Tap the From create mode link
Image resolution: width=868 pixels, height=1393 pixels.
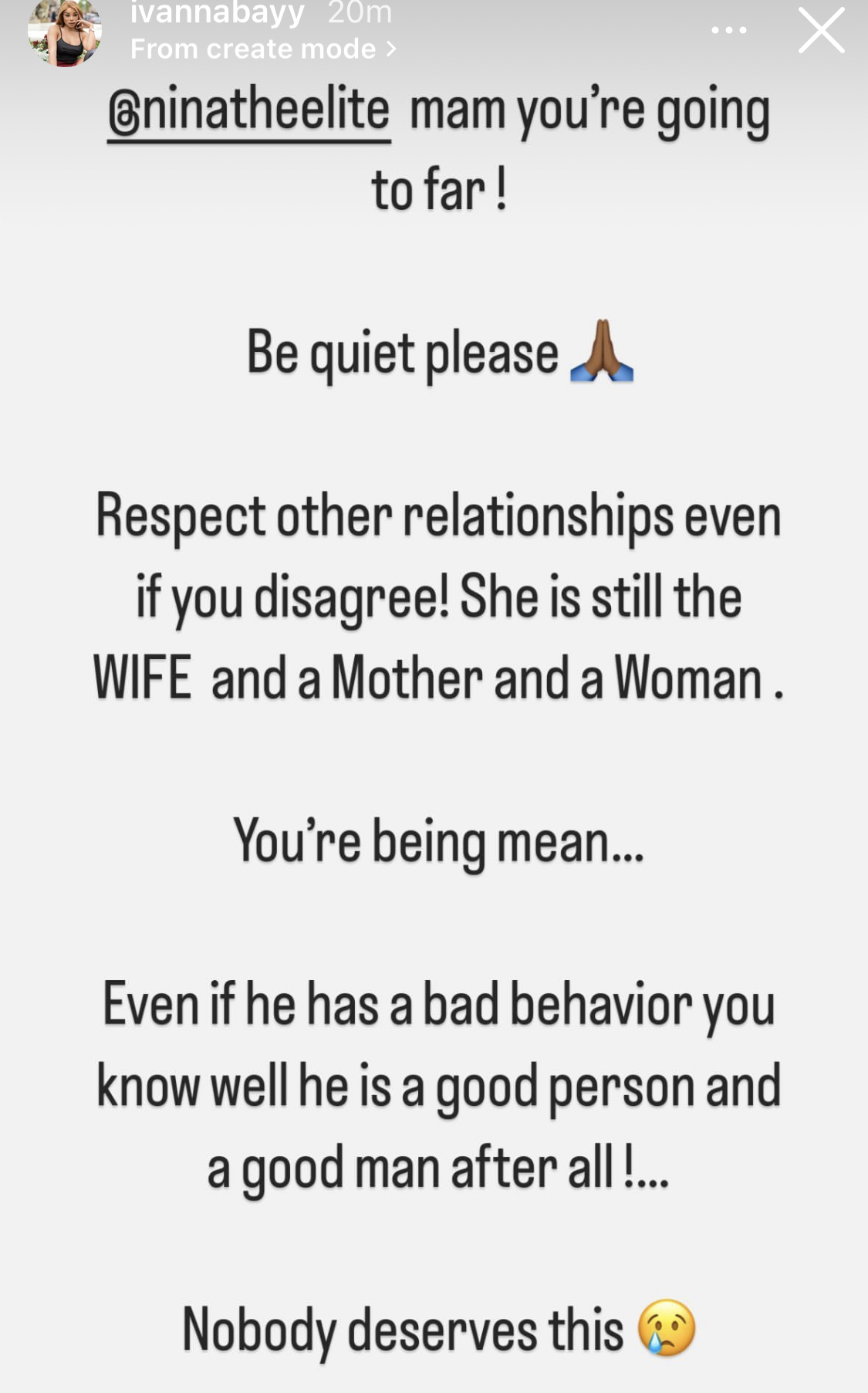[262, 49]
